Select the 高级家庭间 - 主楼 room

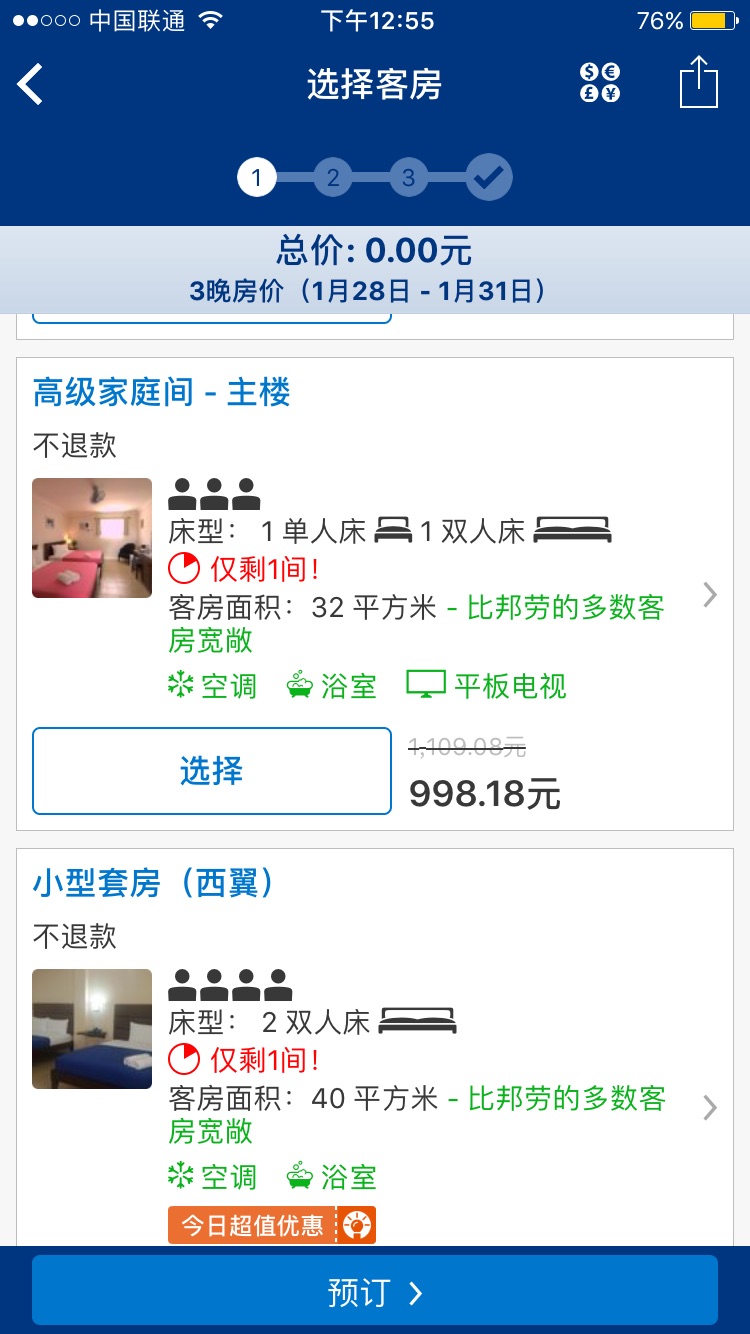pyautogui.click(x=211, y=771)
